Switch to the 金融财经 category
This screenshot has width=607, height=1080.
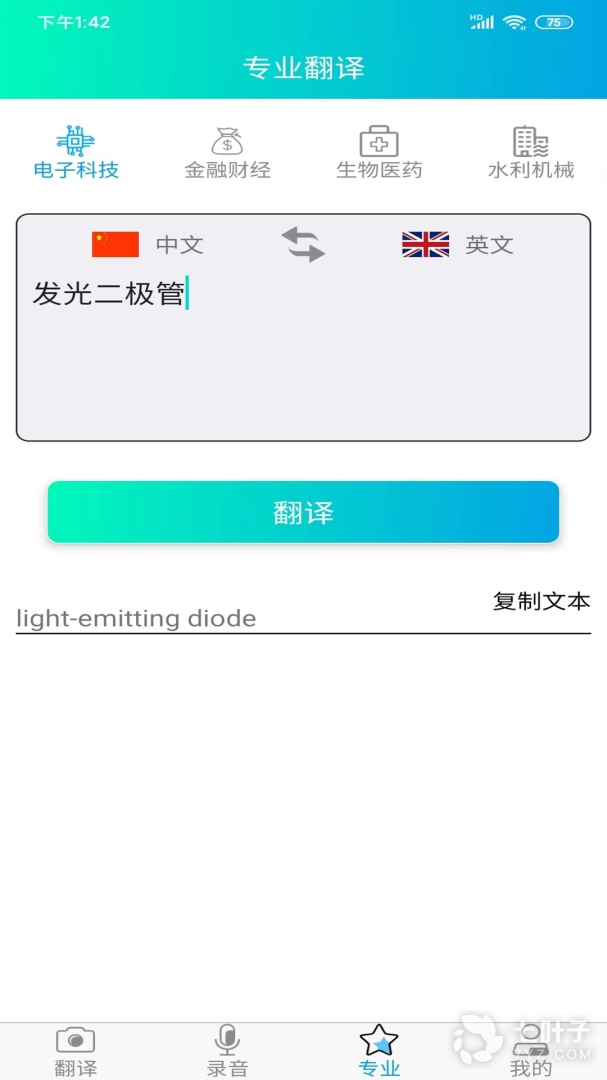coord(227,153)
